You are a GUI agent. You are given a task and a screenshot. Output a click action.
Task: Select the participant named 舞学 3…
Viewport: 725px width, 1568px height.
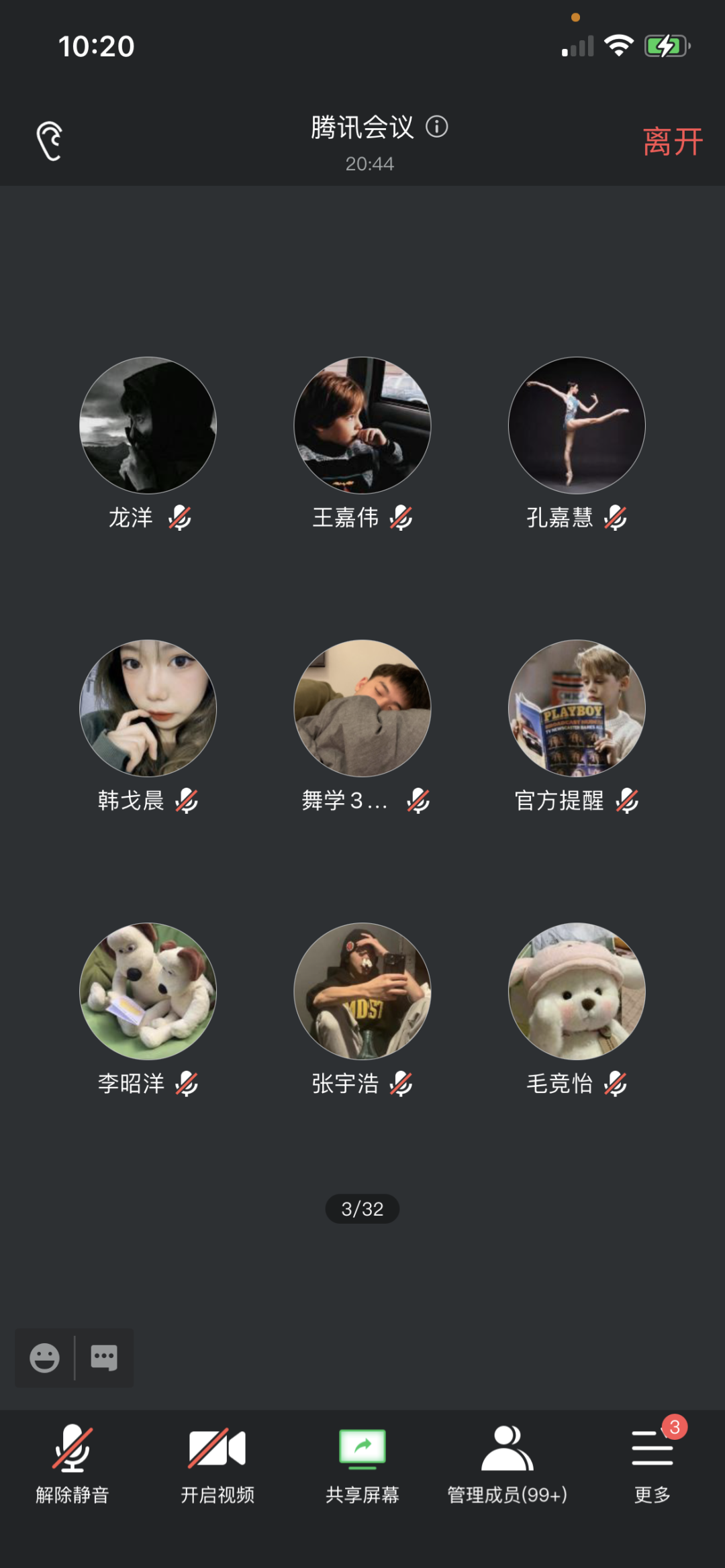362,709
